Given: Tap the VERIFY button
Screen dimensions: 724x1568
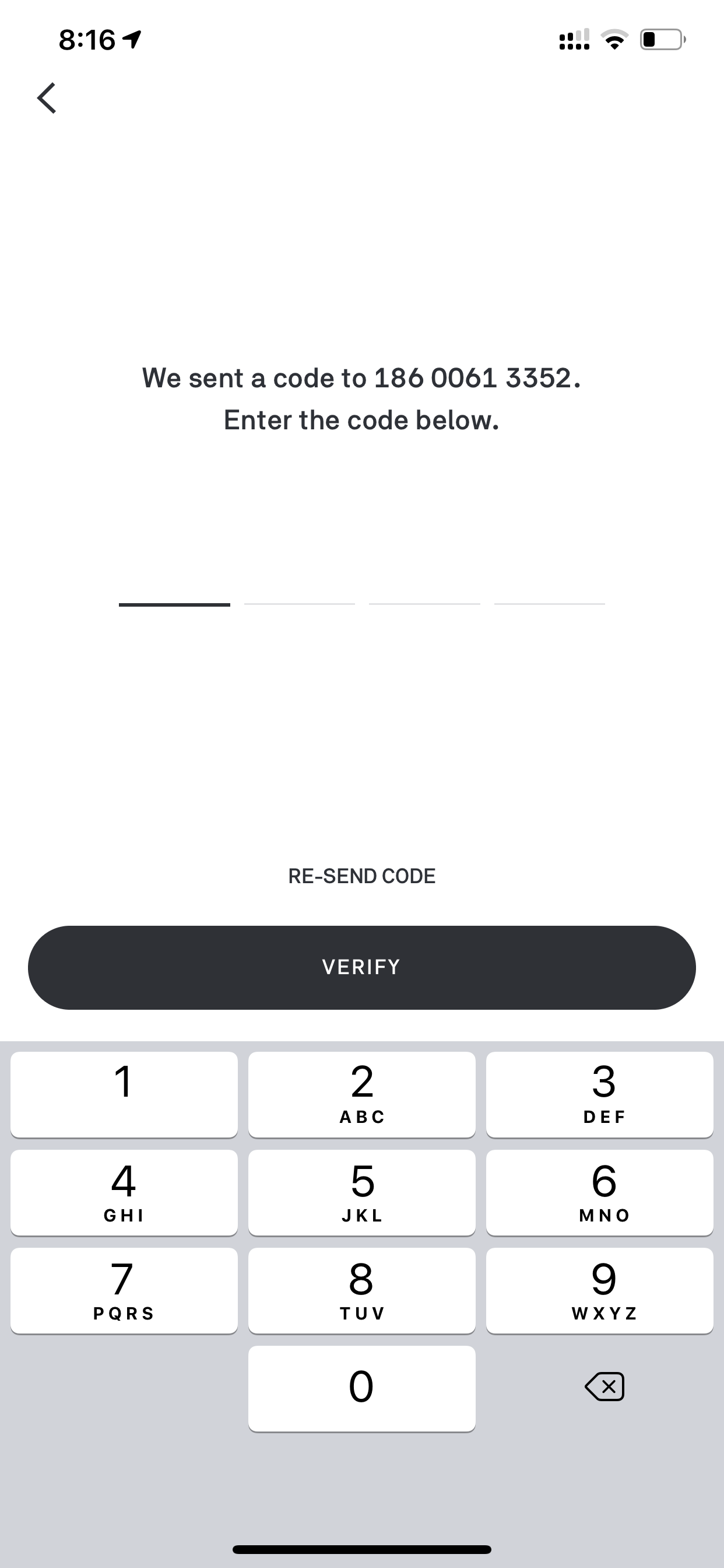Looking at the screenshot, I should 362,967.
